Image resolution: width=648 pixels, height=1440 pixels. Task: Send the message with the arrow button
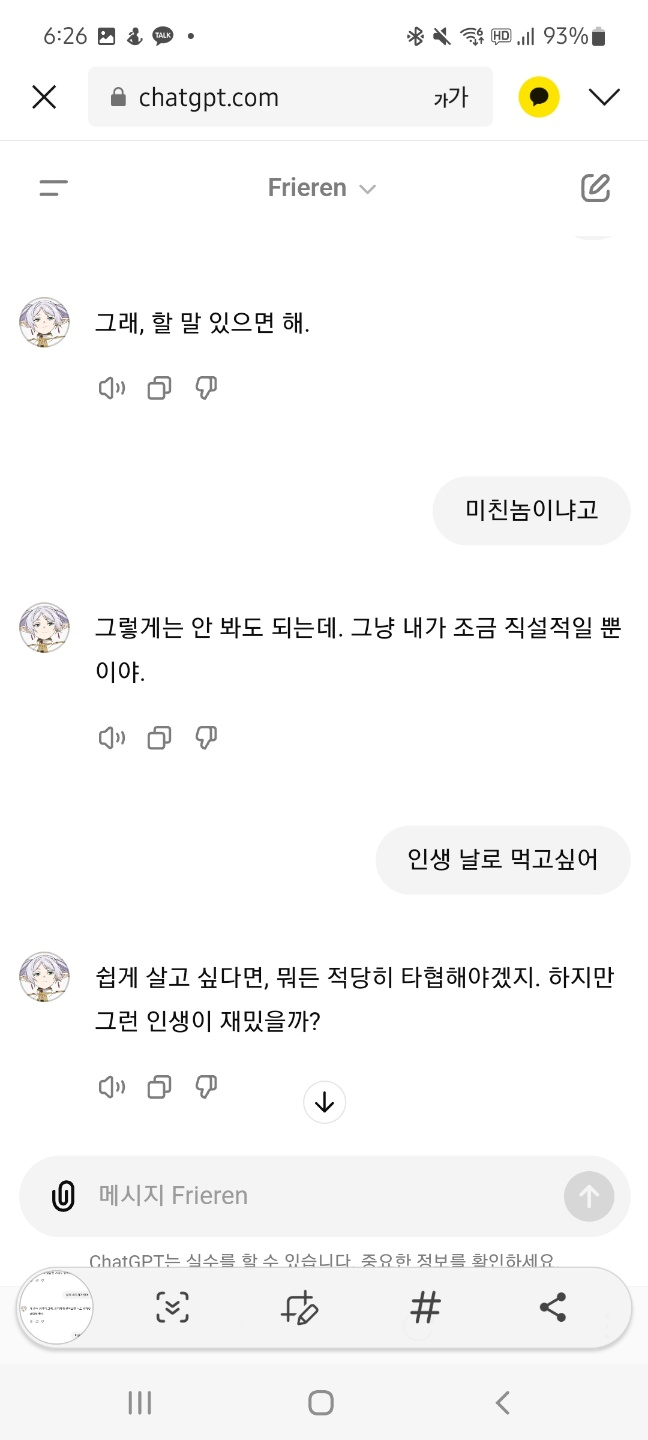(x=589, y=1196)
